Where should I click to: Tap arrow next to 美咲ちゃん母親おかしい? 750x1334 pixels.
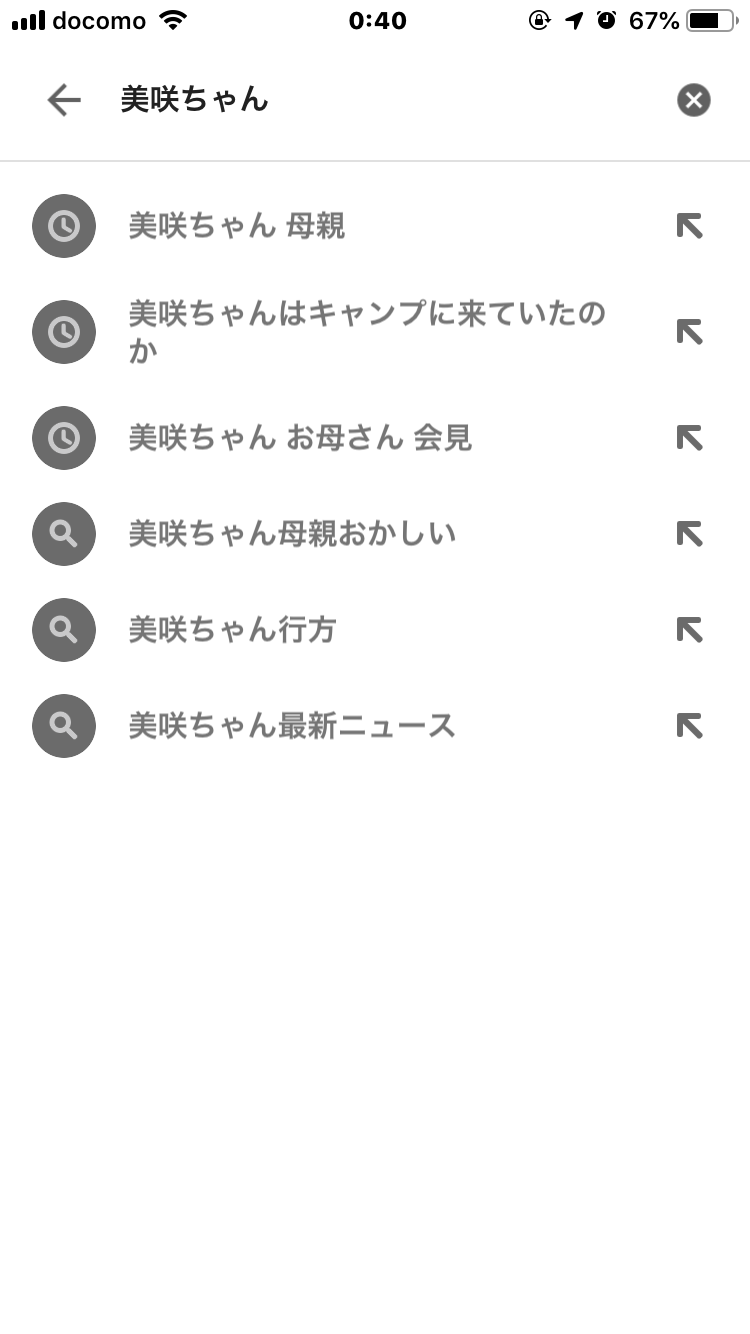coord(690,534)
